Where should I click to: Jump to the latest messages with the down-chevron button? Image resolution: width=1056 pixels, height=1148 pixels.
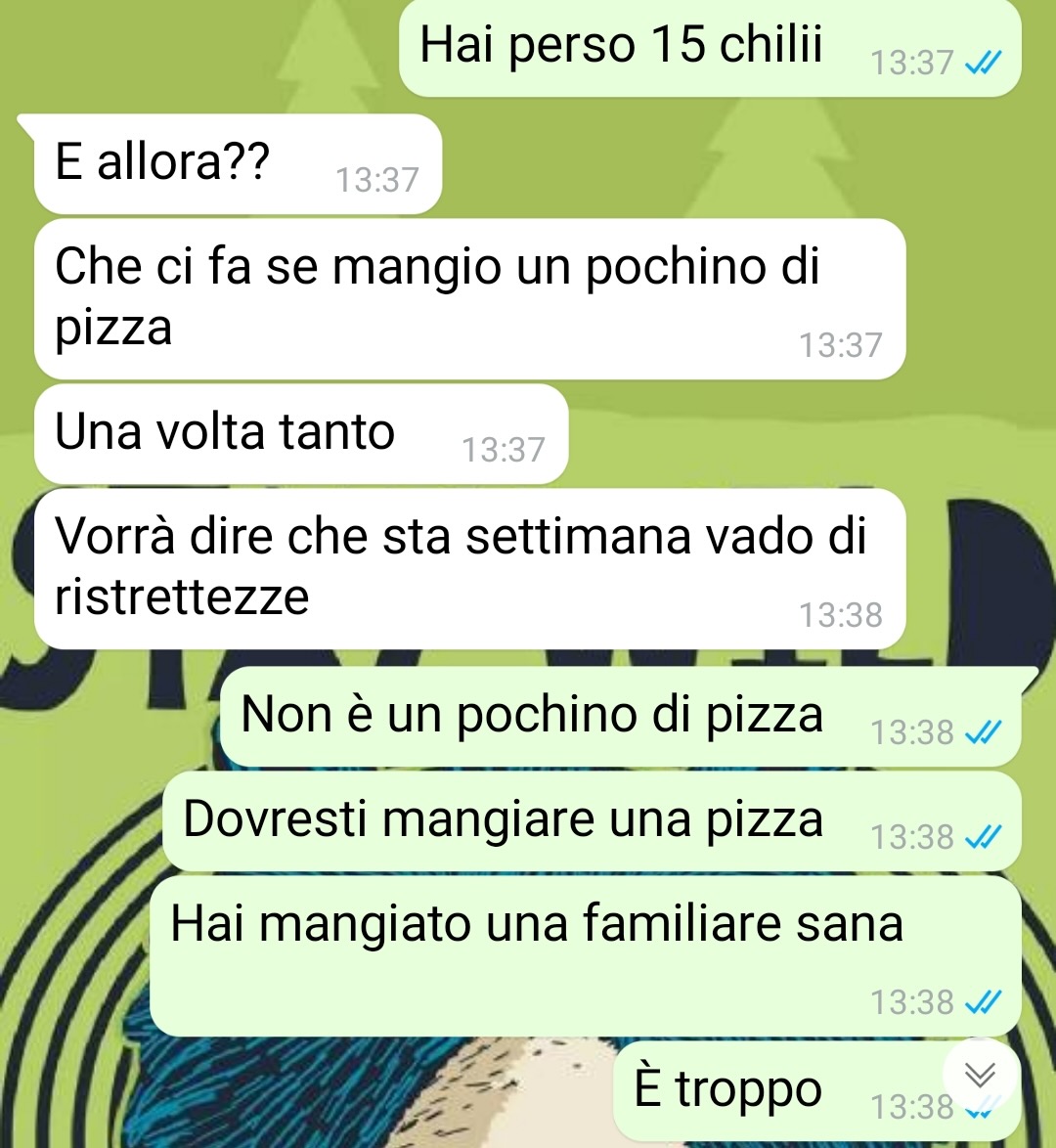pyautogui.click(x=980, y=1077)
